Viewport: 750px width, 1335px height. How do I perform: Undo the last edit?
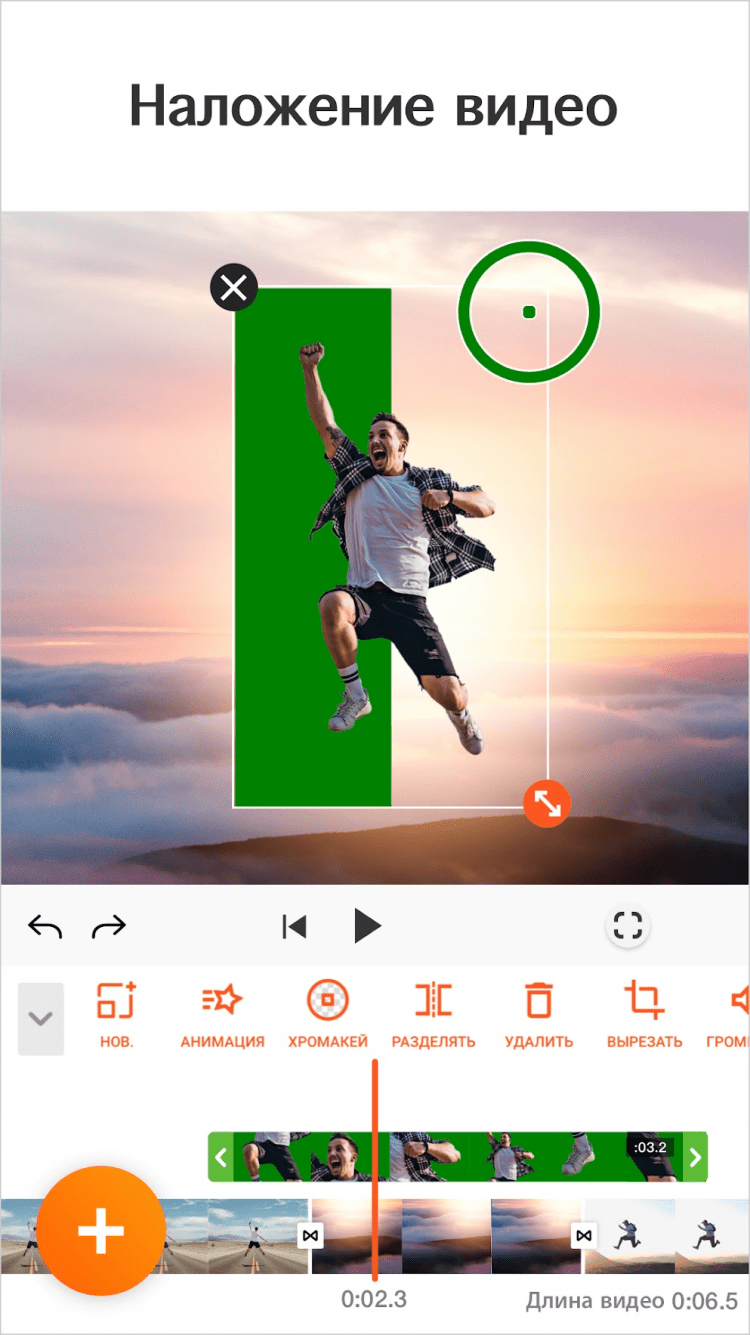pyautogui.click(x=45, y=927)
